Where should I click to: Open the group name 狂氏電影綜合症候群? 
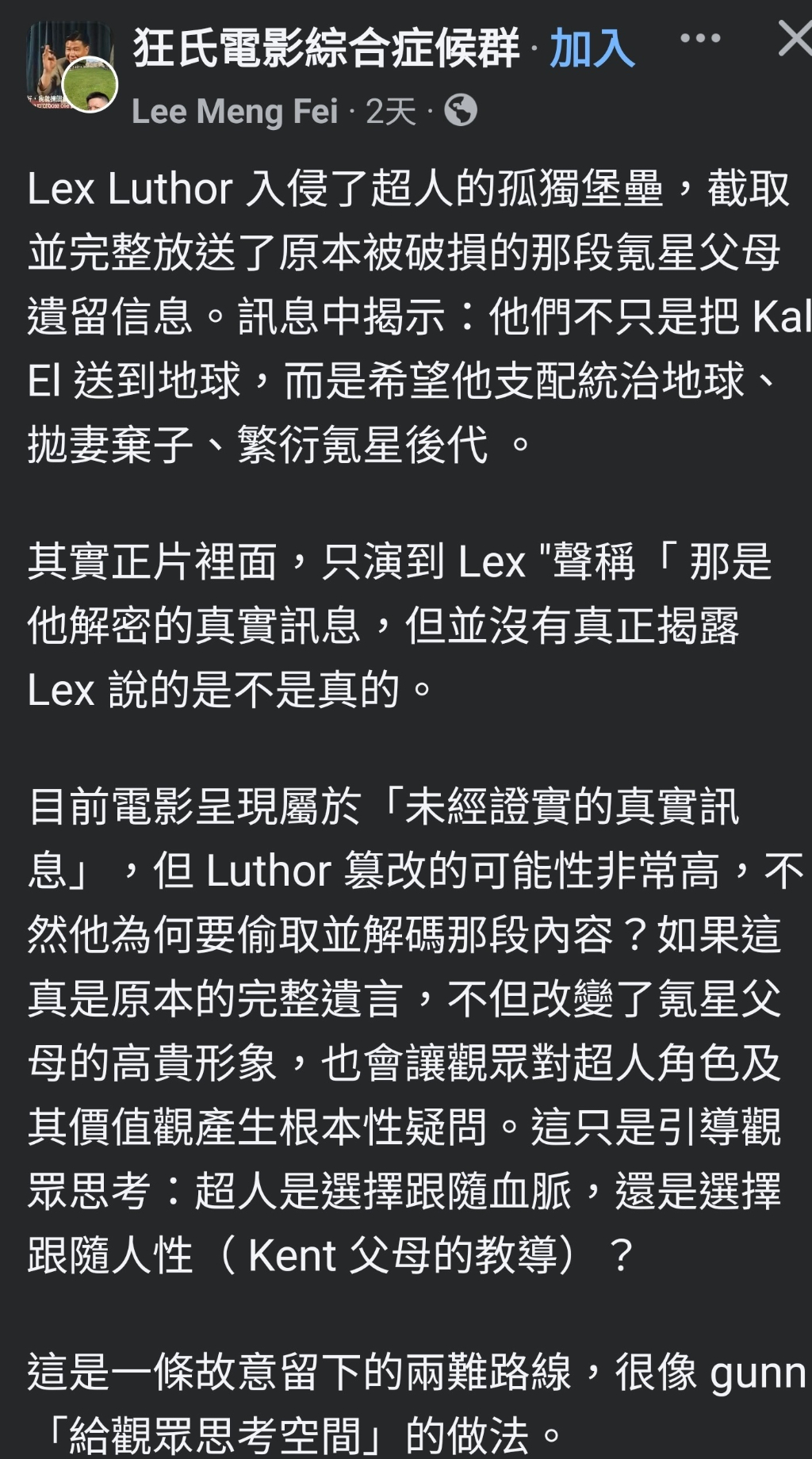(326, 48)
